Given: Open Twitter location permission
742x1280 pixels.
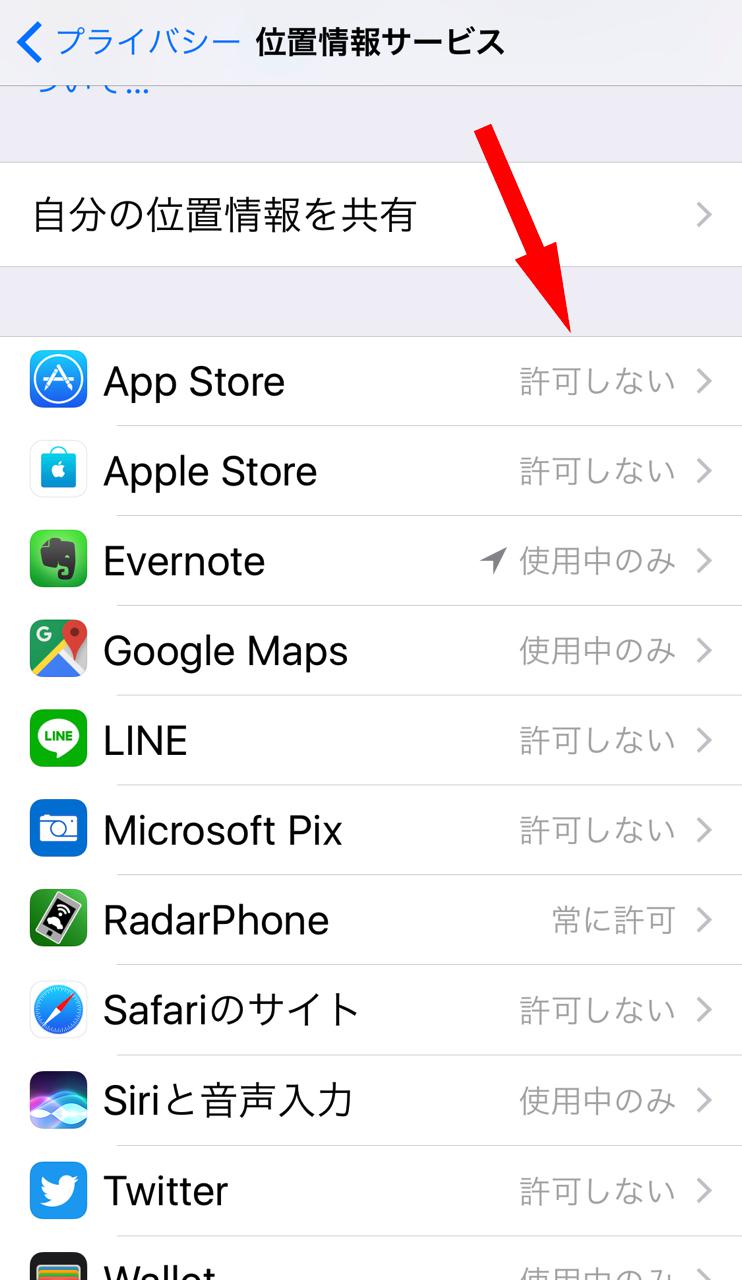Looking at the screenshot, I should pos(371,1191).
